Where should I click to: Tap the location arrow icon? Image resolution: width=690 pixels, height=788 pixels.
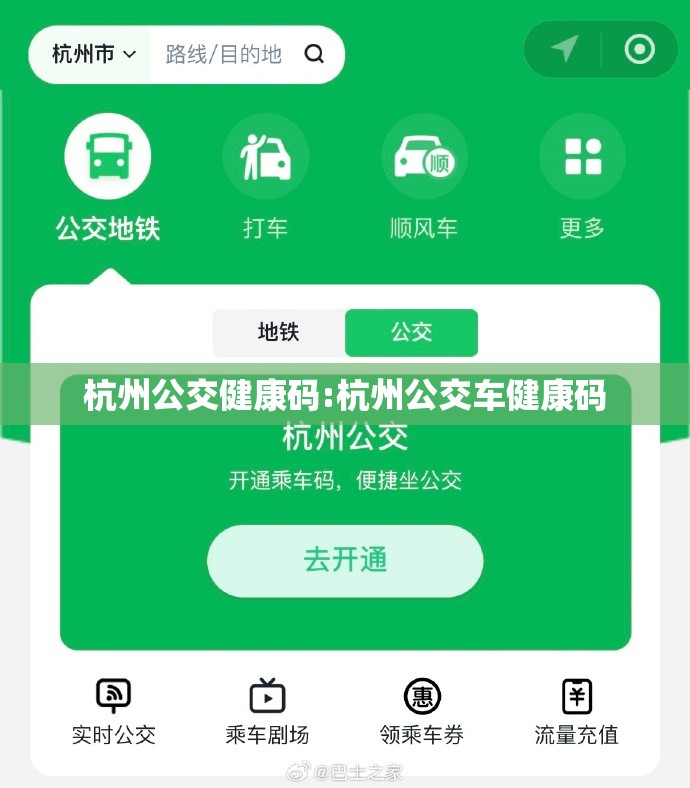pyautogui.click(x=564, y=49)
